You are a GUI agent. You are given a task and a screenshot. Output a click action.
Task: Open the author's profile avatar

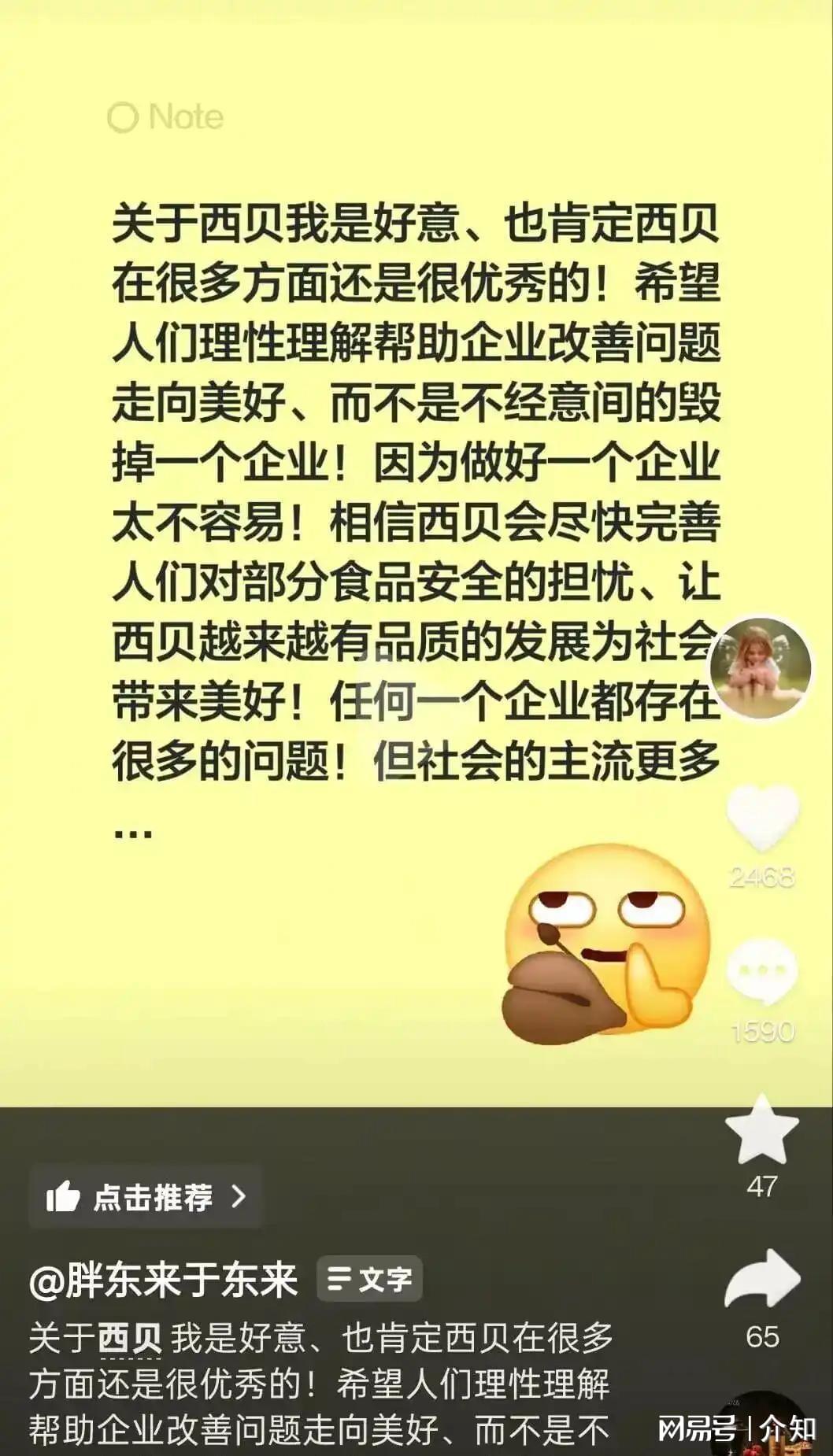pos(761,668)
